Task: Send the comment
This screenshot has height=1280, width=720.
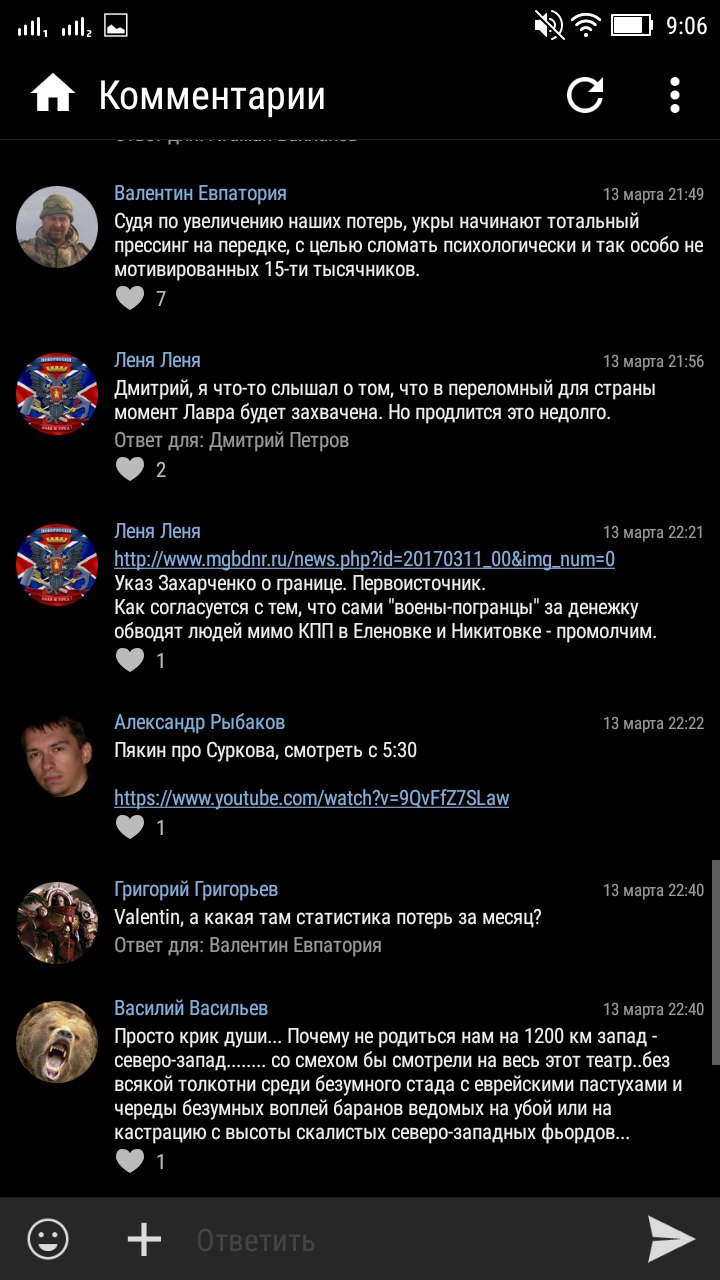Action: (671, 1240)
